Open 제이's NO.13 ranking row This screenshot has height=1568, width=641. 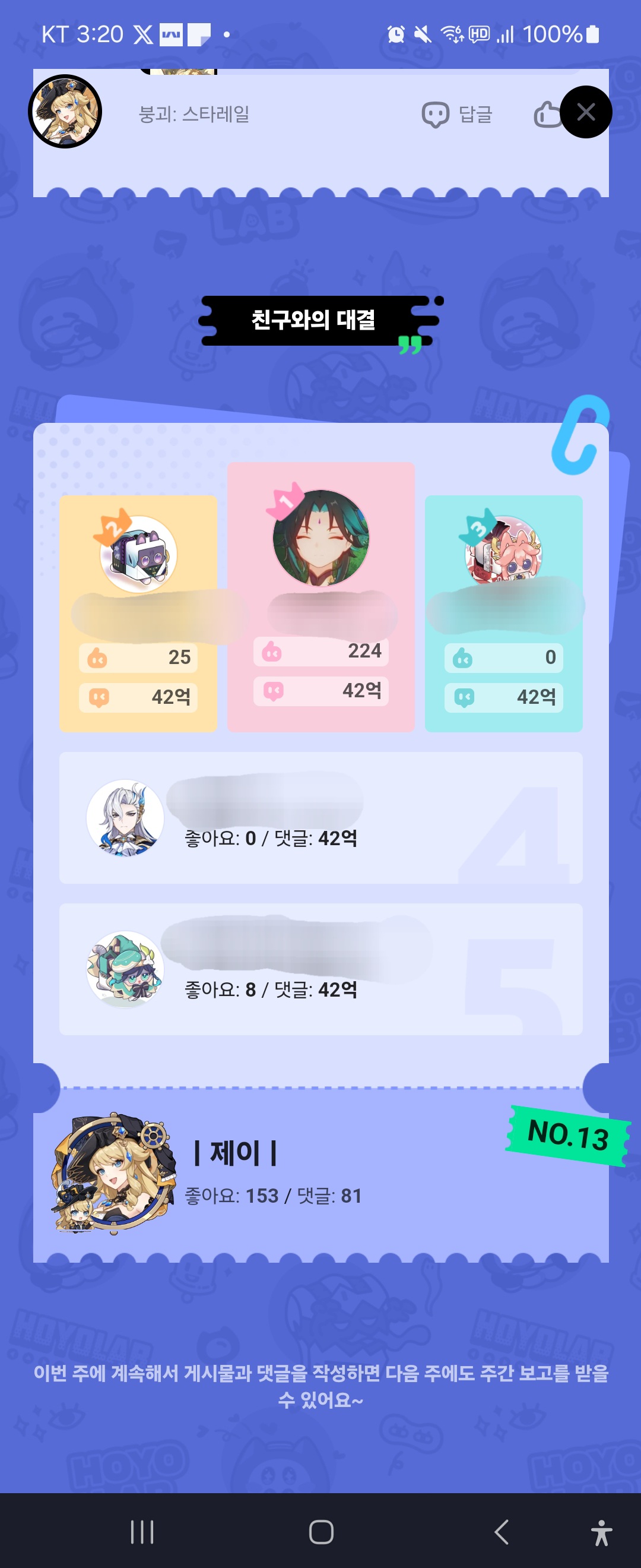[320, 1174]
